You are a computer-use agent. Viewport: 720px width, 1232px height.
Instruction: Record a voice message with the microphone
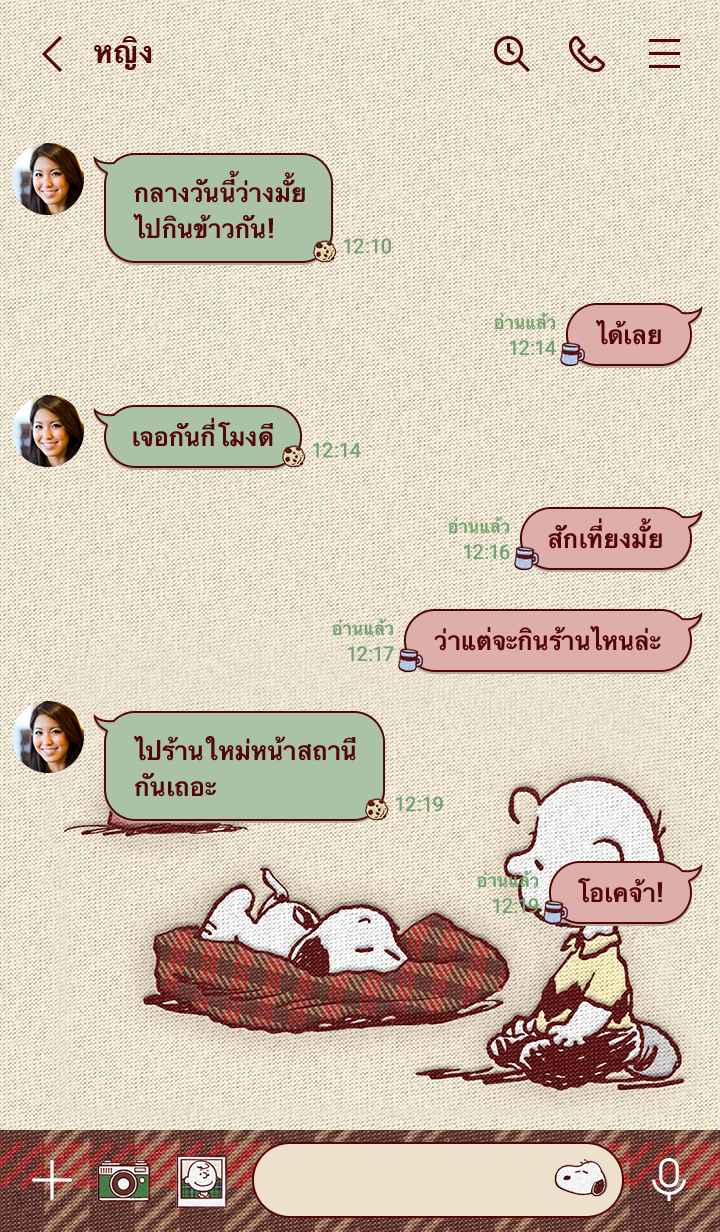pyautogui.click(x=668, y=1180)
